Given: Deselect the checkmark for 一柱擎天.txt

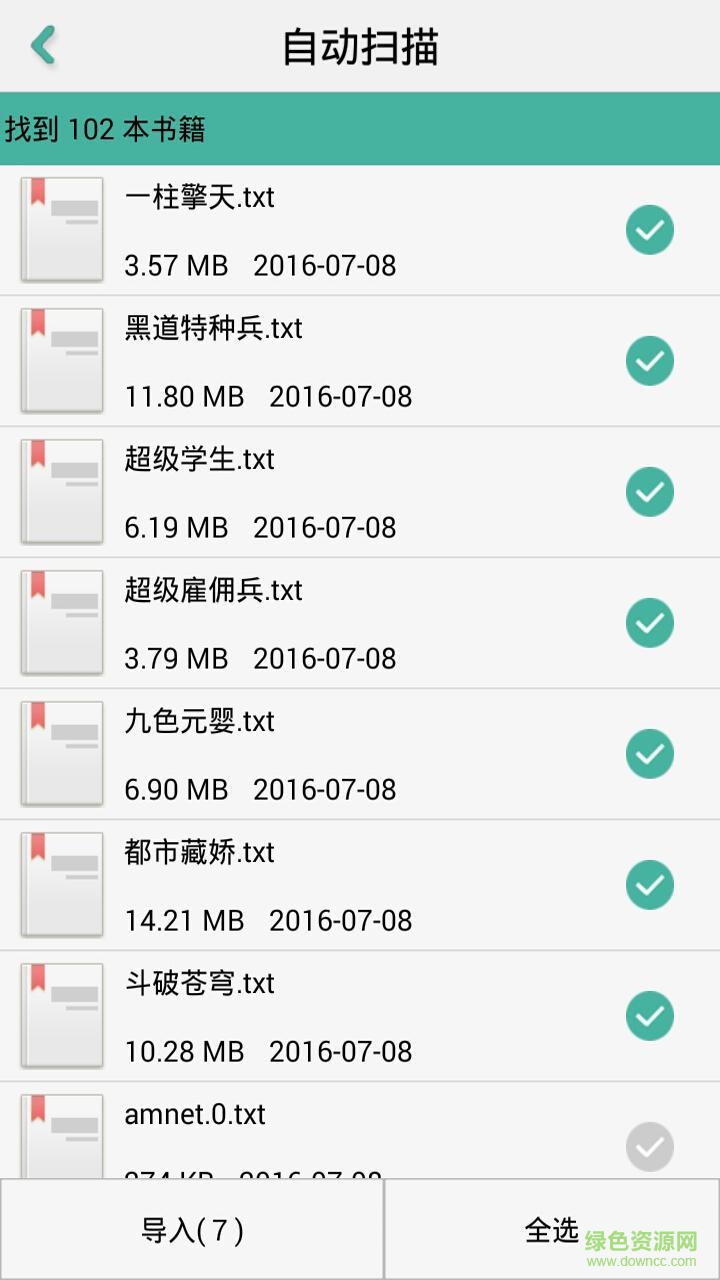Looking at the screenshot, I should [x=649, y=230].
